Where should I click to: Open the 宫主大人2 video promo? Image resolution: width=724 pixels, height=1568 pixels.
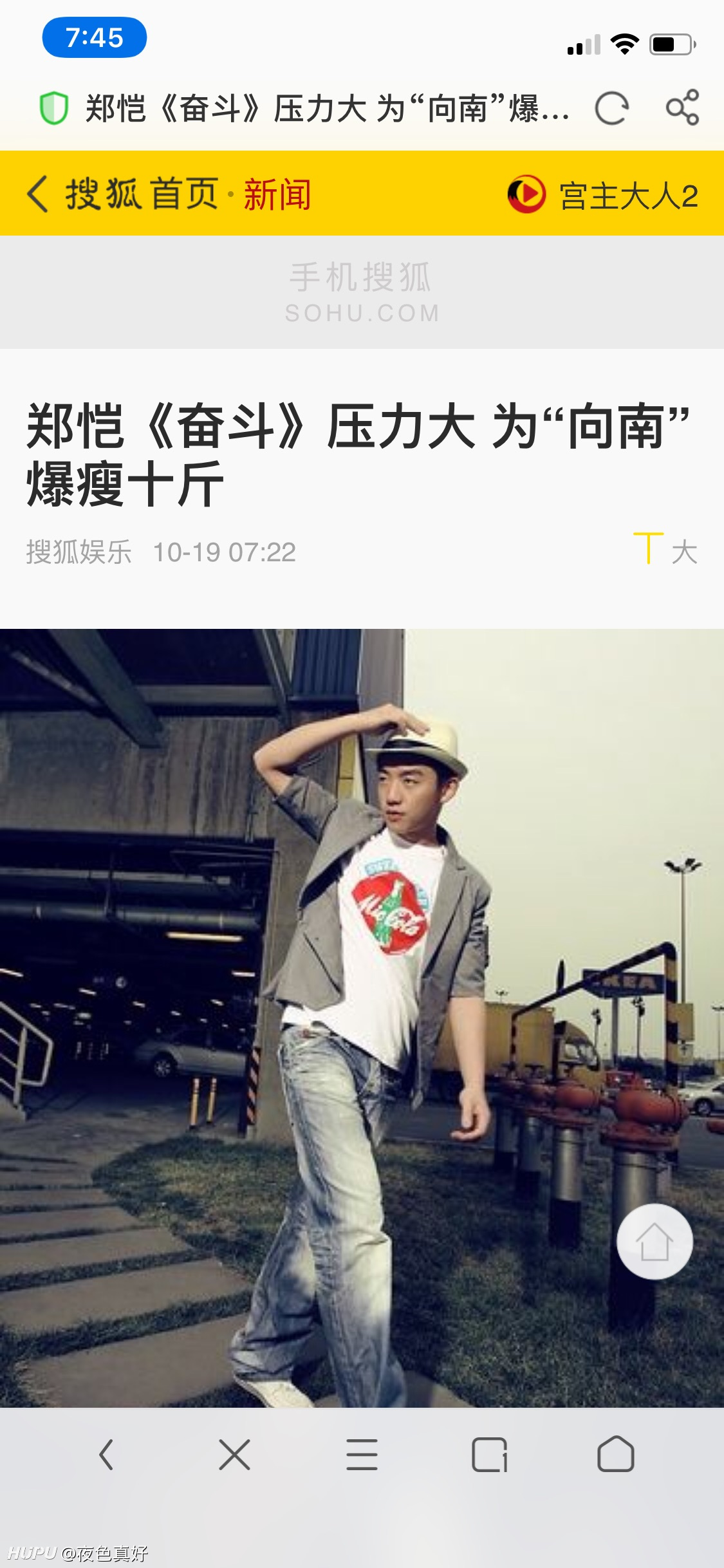[602, 194]
